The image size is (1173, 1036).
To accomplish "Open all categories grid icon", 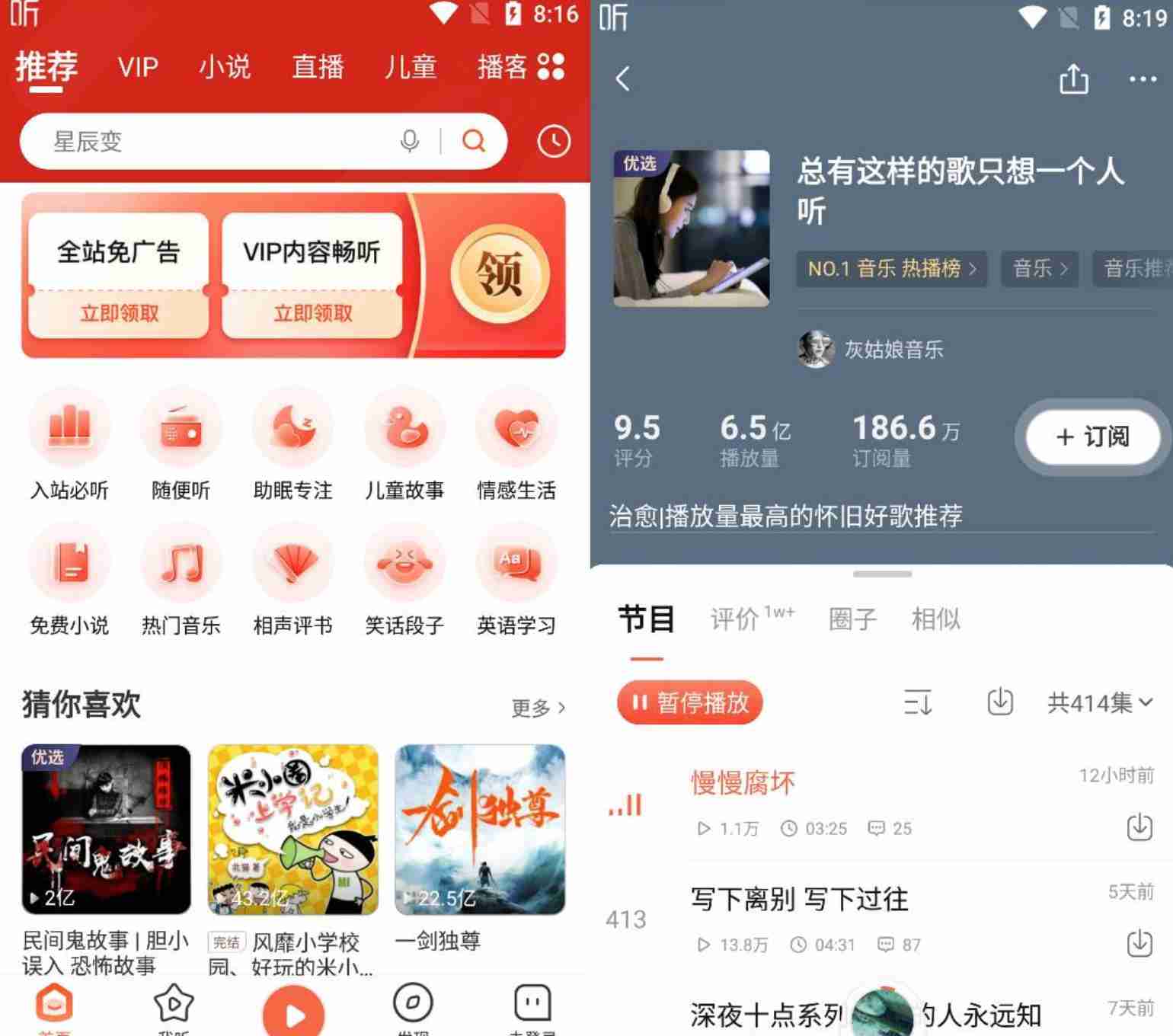I will click(x=551, y=66).
